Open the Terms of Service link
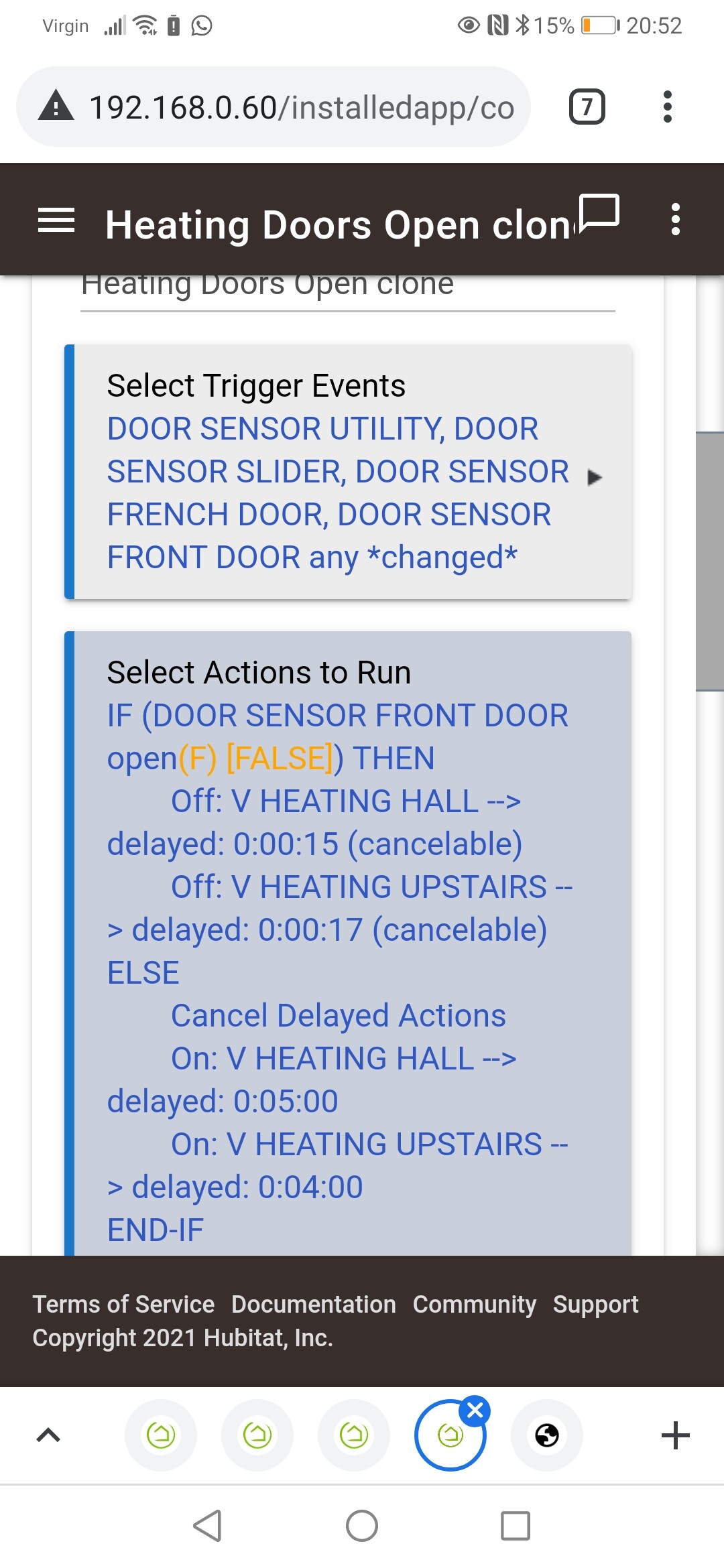Image resolution: width=724 pixels, height=1568 pixels. [x=123, y=1304]
